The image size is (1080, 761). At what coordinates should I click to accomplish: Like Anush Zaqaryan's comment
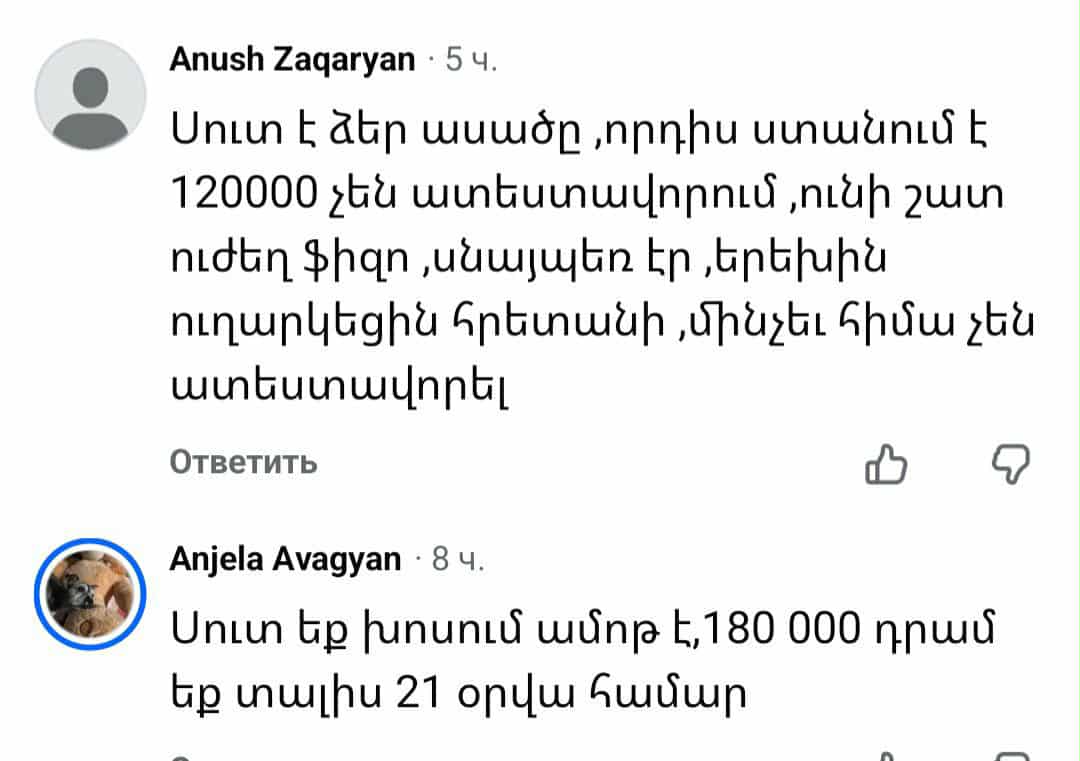(x=886, y=465)
